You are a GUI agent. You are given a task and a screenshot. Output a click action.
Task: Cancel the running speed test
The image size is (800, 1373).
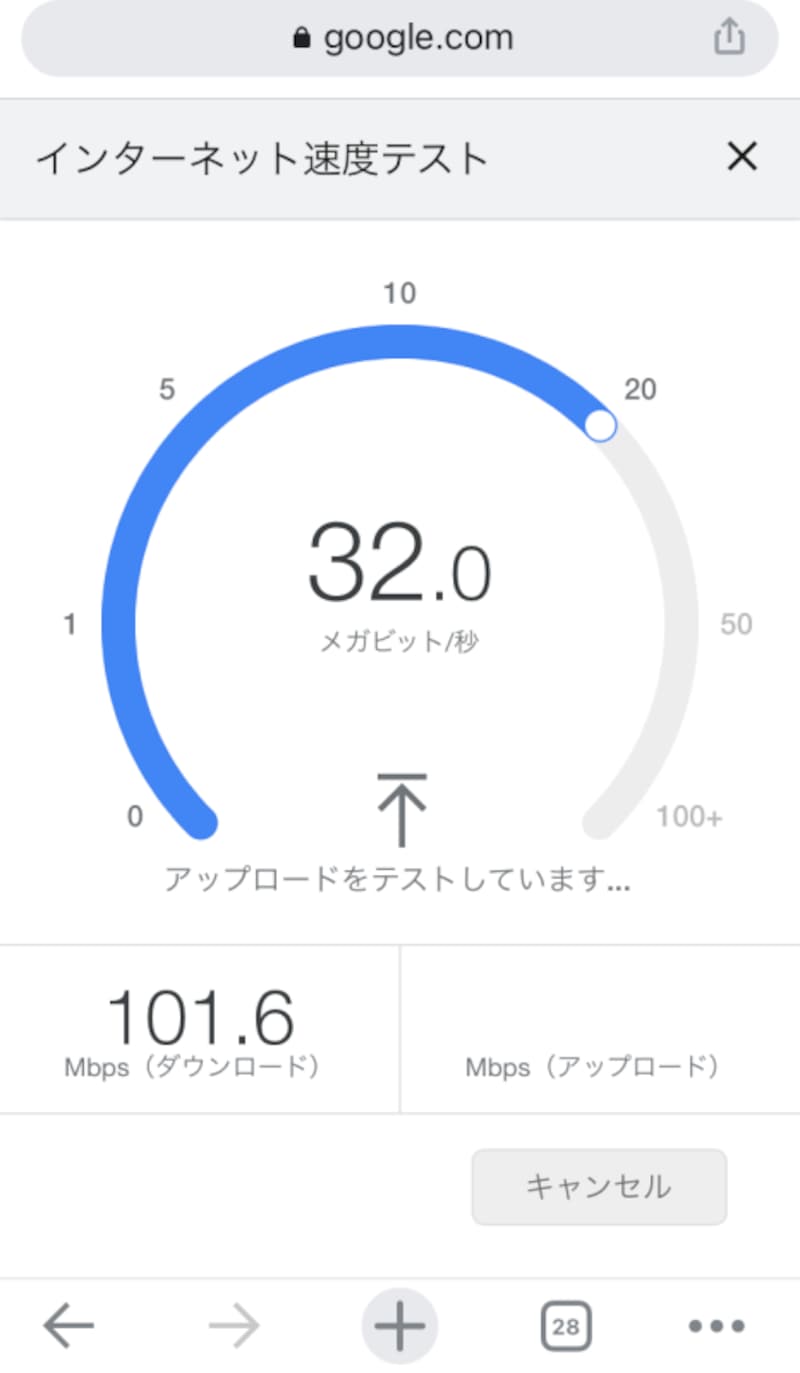[599, 1187]
